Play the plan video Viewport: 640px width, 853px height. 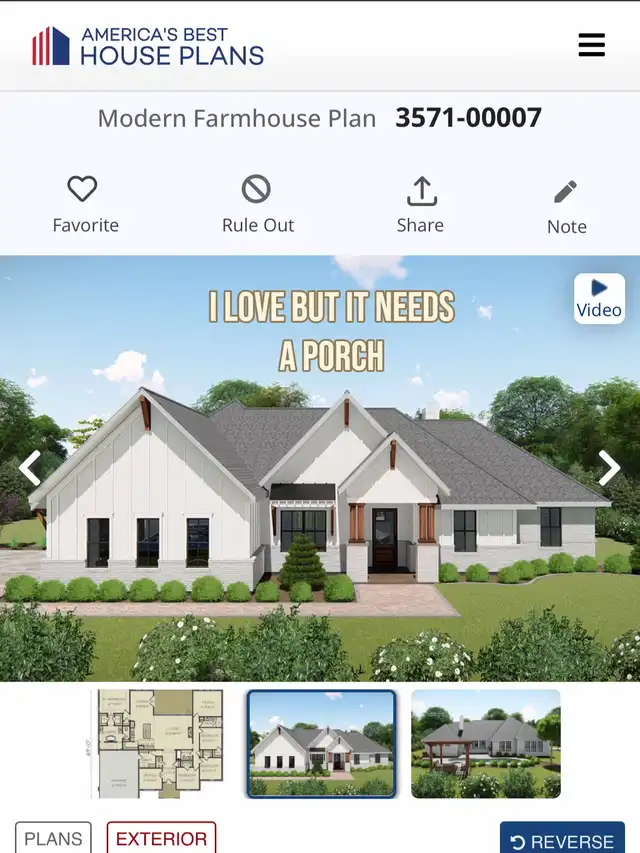[599, 299]
